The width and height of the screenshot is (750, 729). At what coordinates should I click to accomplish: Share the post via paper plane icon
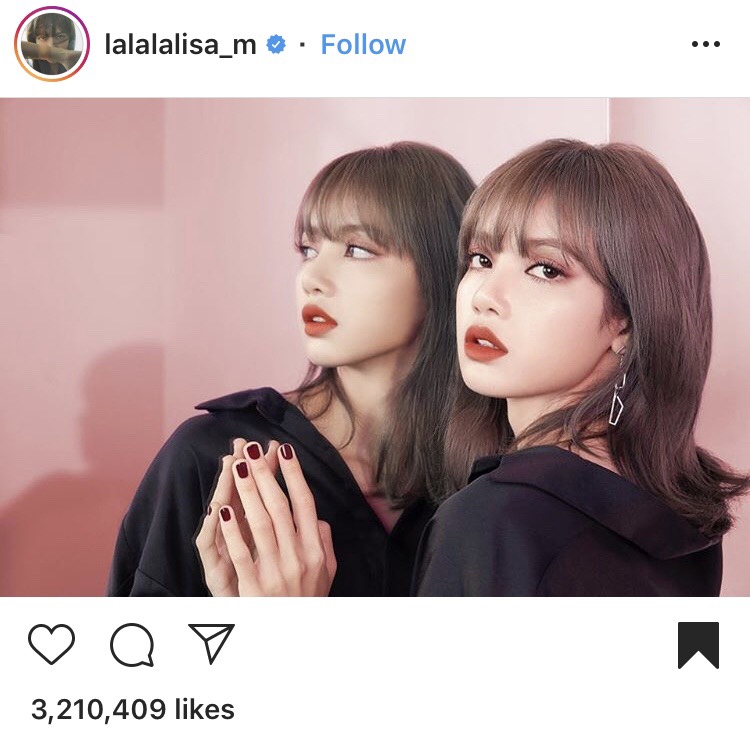tap(211, 644)
